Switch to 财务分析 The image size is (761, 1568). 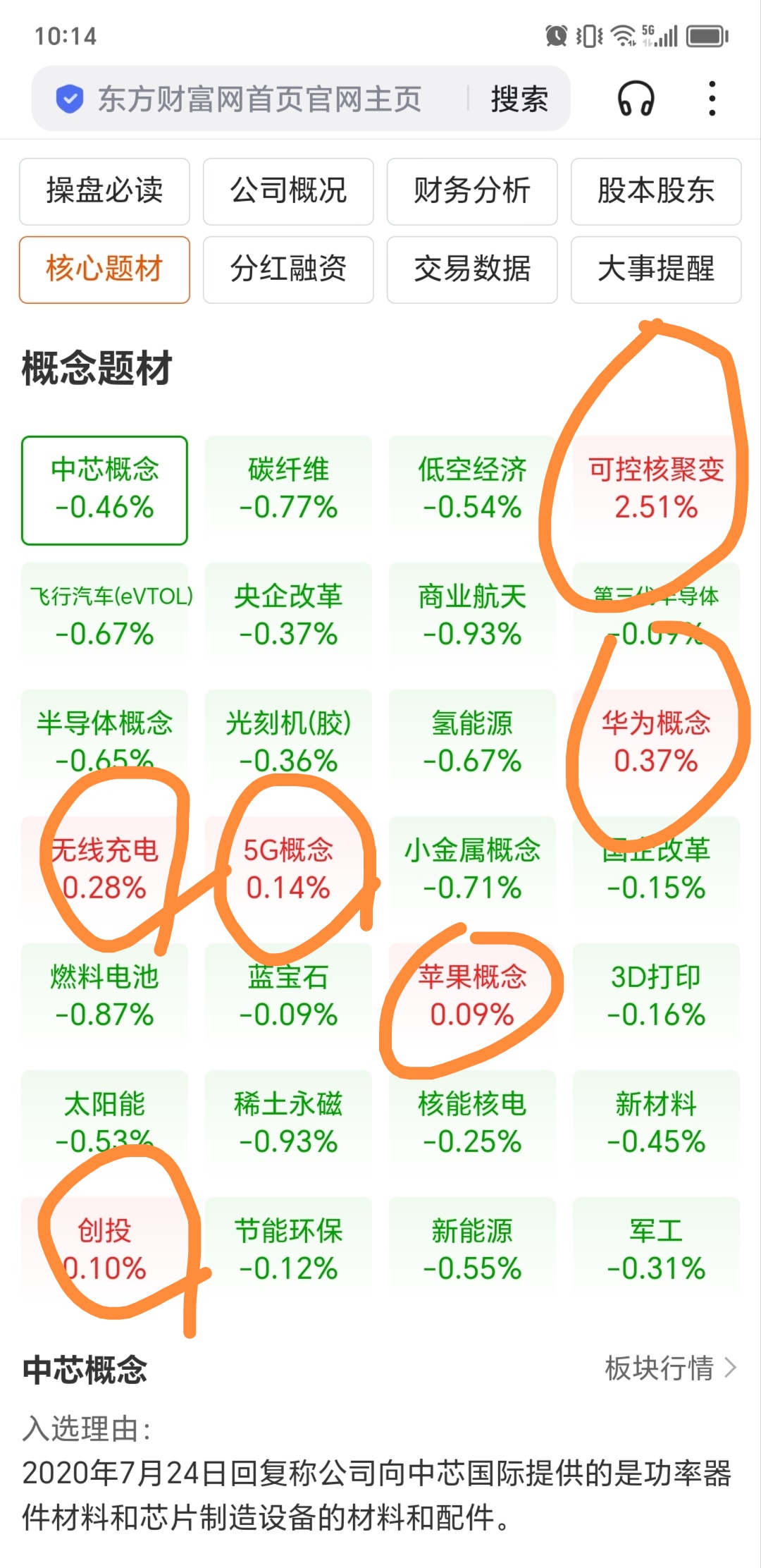pos(471,192)
